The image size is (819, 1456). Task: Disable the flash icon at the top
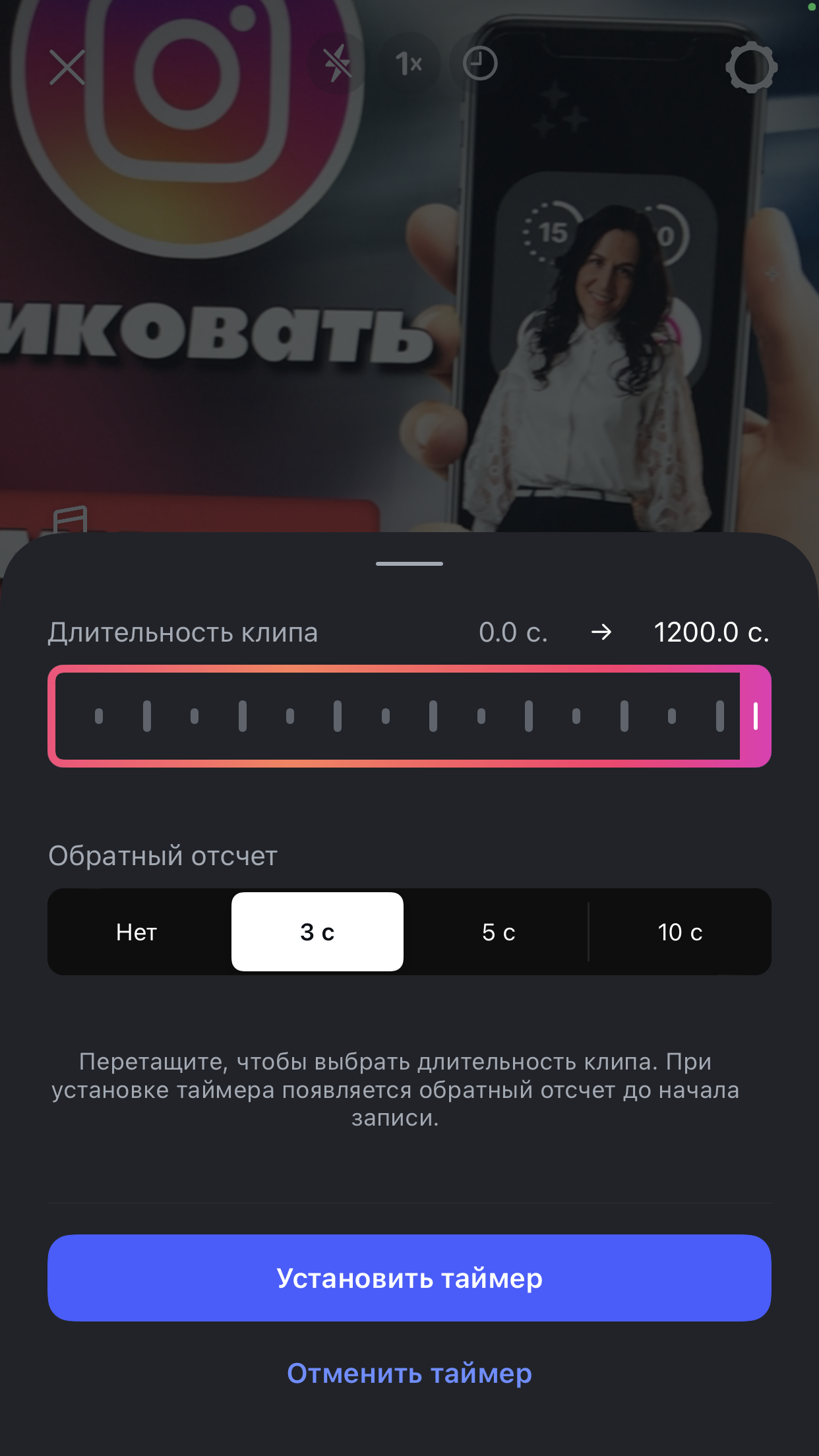pos(338,63)
